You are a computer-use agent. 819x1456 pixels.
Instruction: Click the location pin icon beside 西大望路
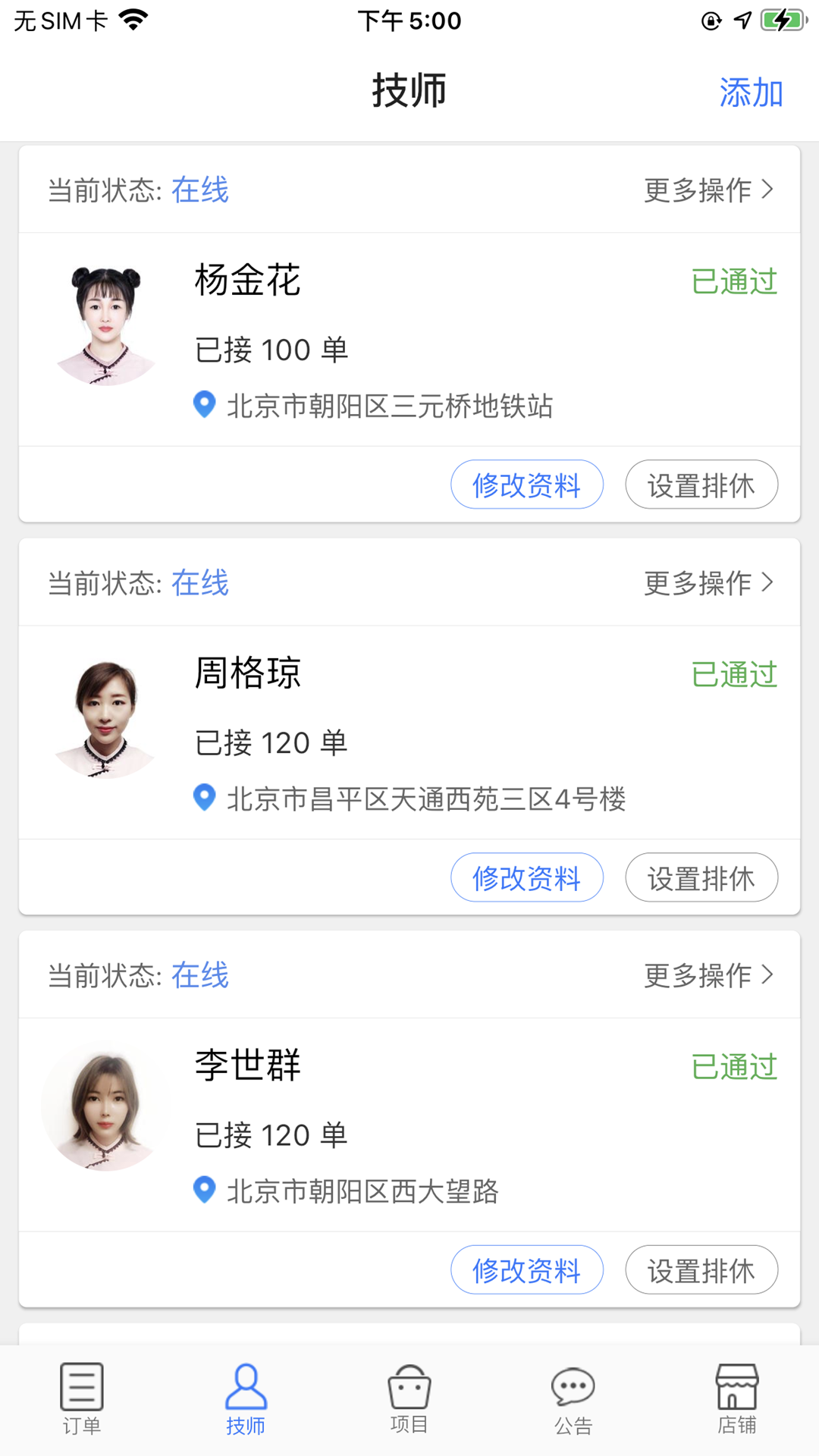pos(203,1191)
